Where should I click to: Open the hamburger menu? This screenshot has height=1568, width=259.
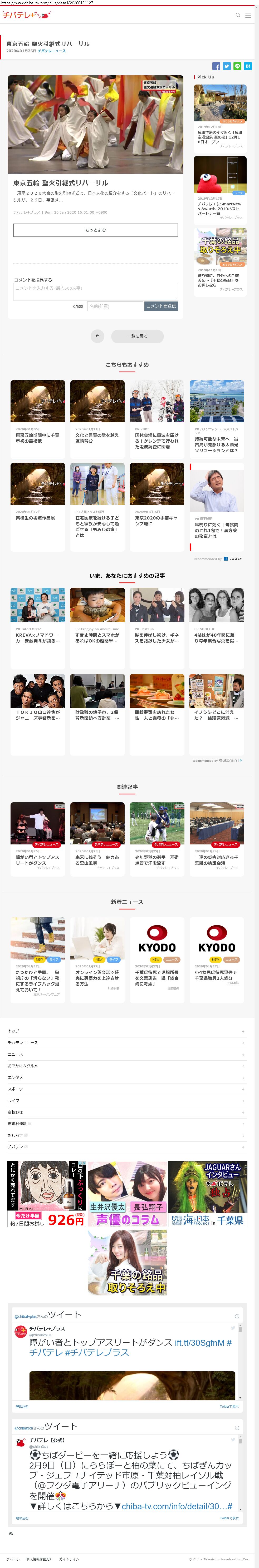pyautogui.click(x=248, y=15)
